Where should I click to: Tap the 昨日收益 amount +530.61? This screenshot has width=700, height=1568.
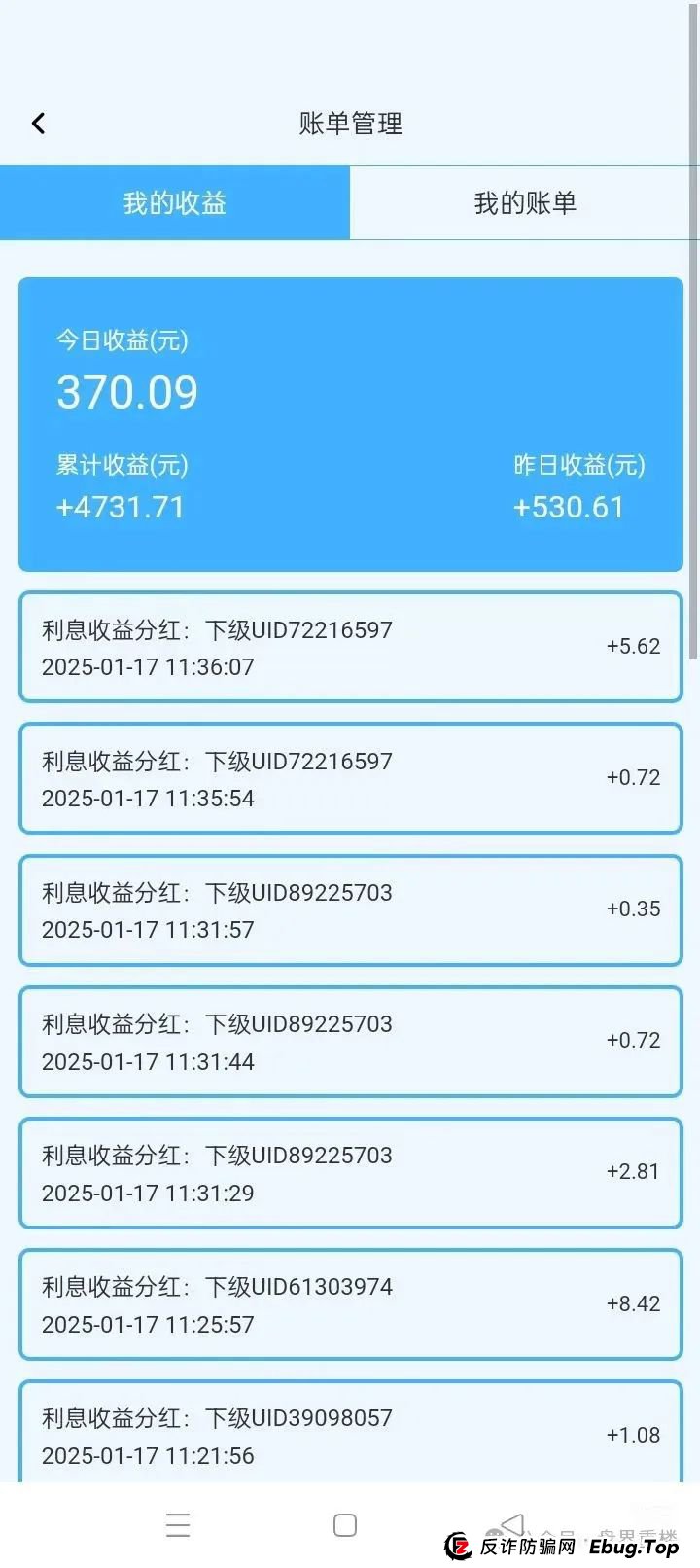click(570, 507)
